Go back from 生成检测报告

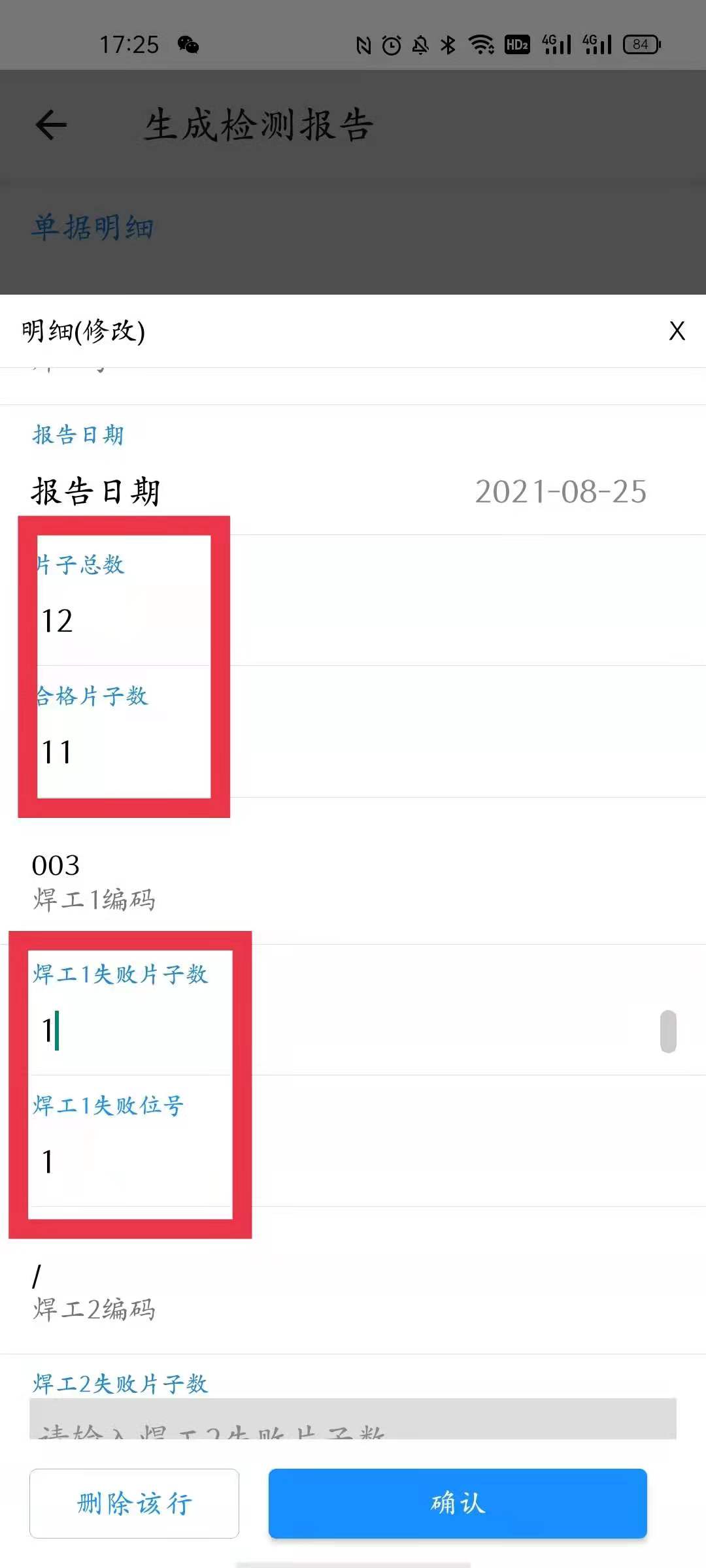[x=51, y=125]
